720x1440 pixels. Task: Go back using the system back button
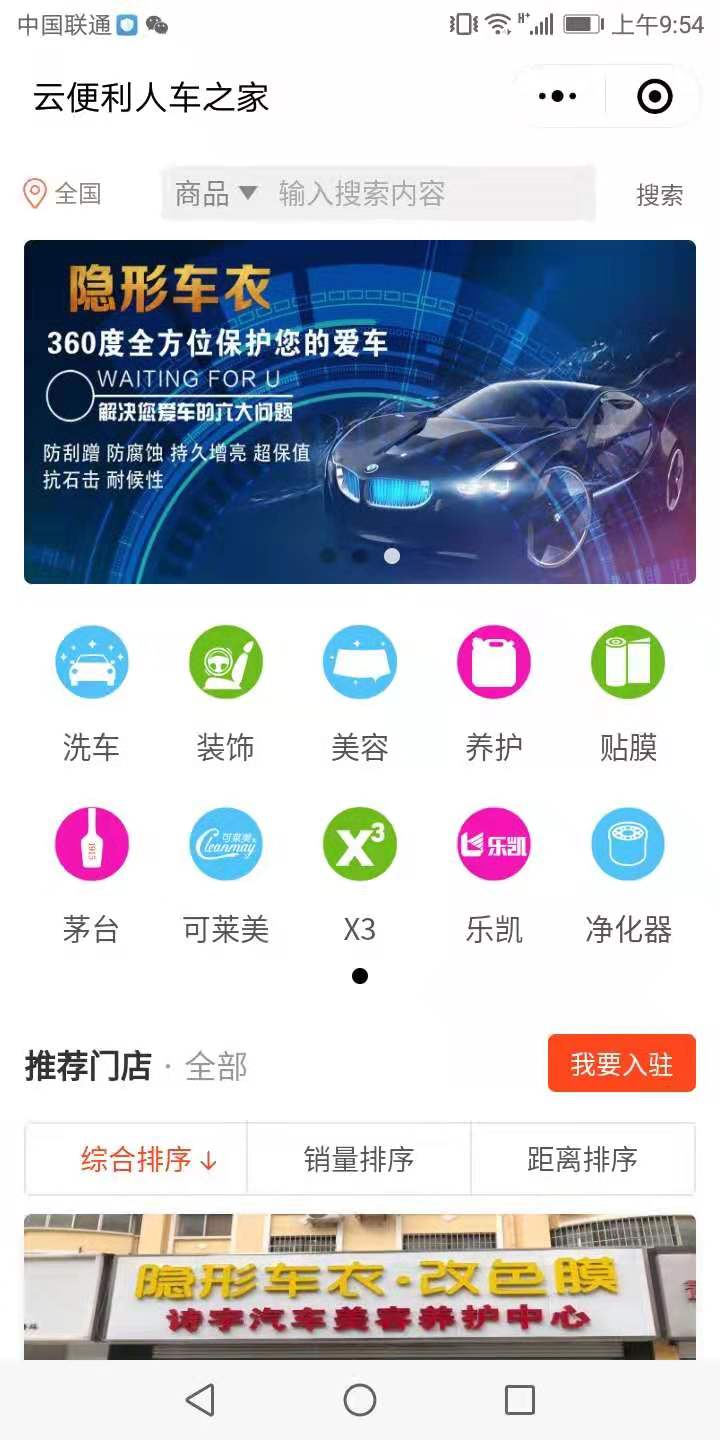click(200, 1400)
